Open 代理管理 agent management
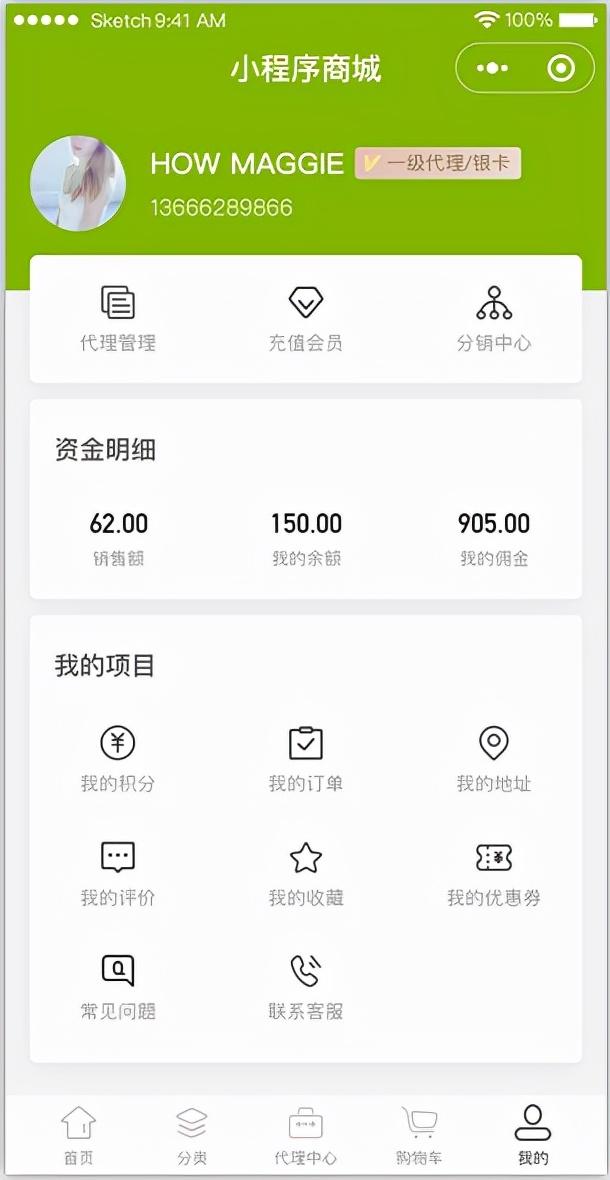The width and height of the screenshot is (610, 1180). click(x=118, y=318)
